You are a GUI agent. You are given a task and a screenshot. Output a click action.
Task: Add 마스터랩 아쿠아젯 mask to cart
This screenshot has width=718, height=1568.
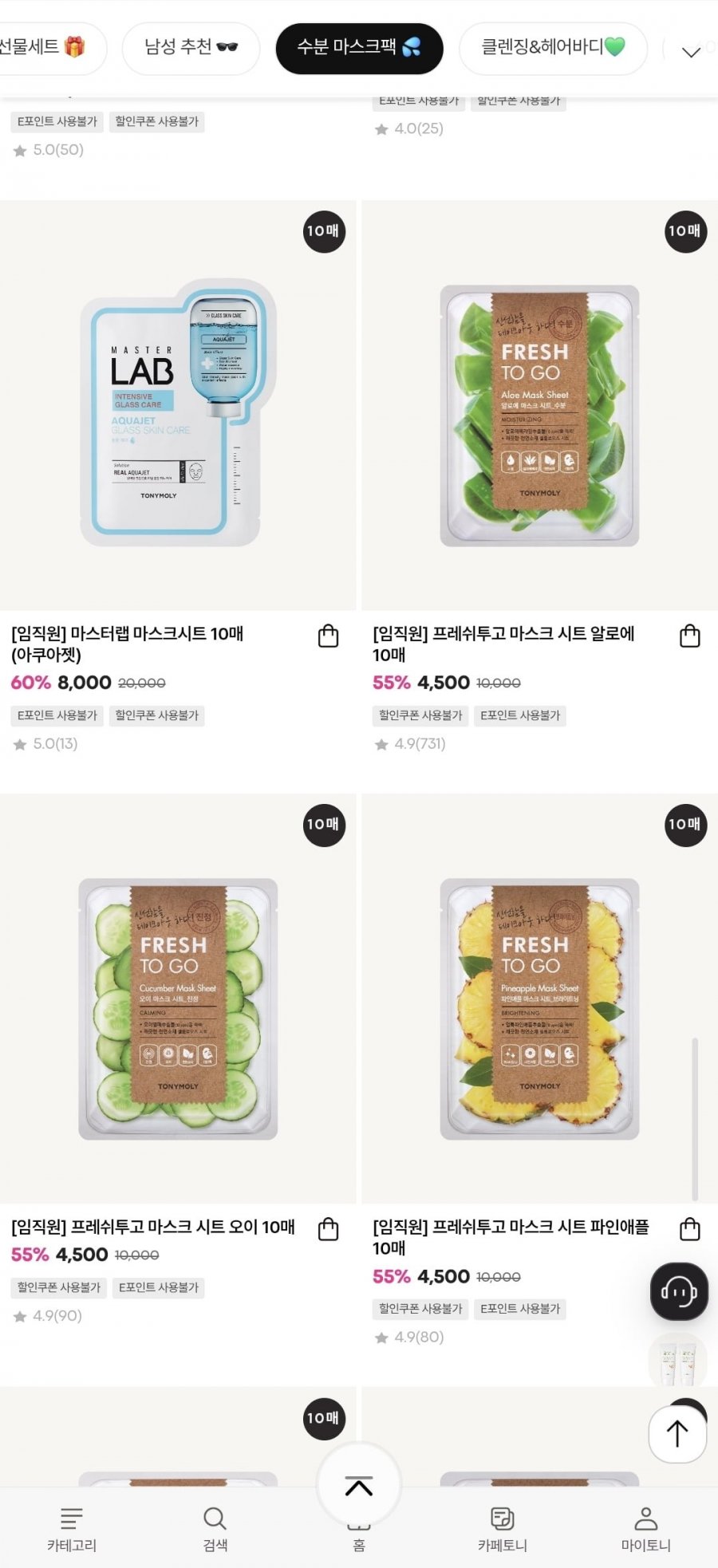point(328,636)
